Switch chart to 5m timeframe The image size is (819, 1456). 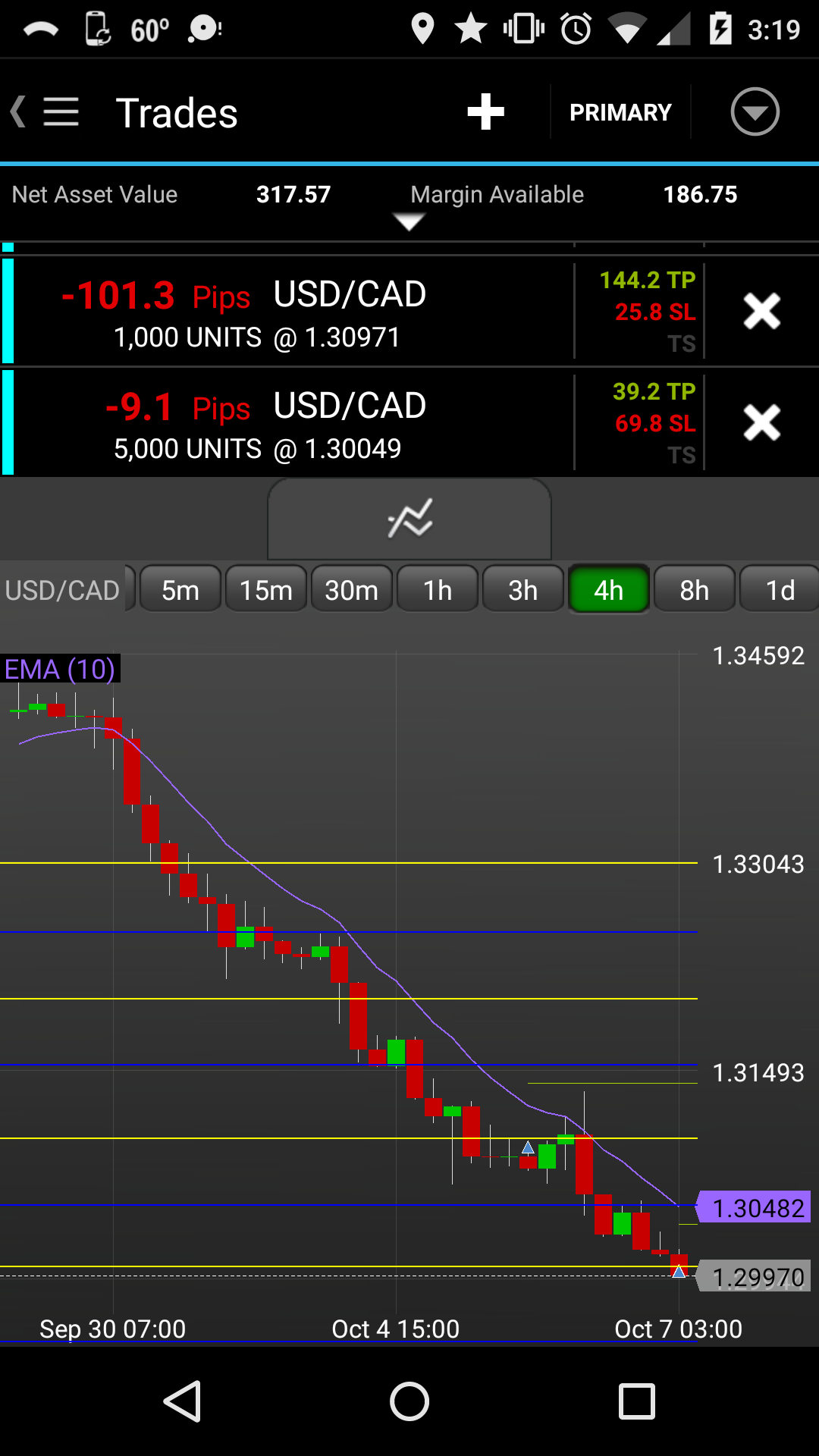[x=180, y=590]
